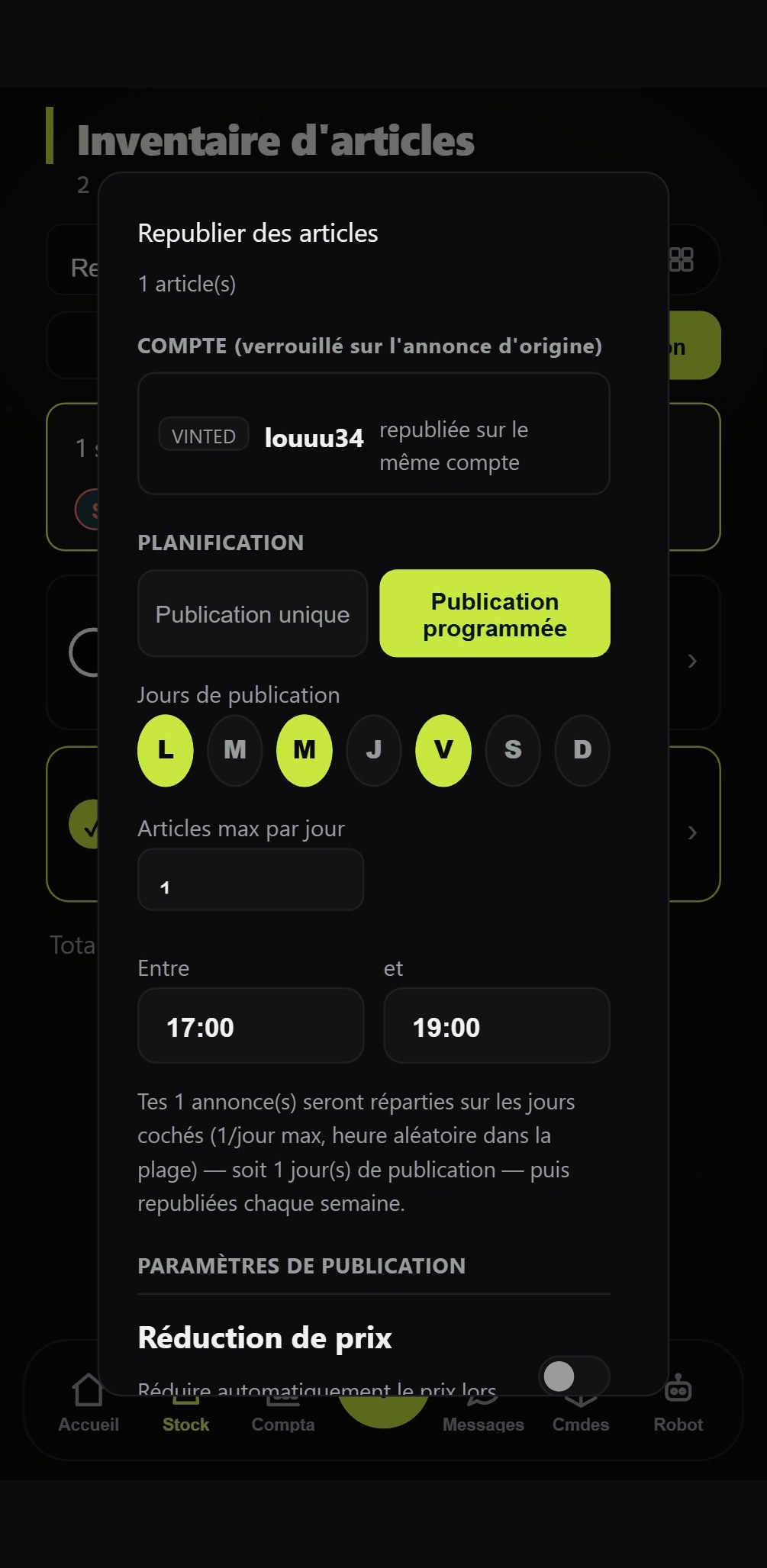Change the Entre start time 17:00
Viewport: 767px width, 1568px height.
coord(250,1025)
